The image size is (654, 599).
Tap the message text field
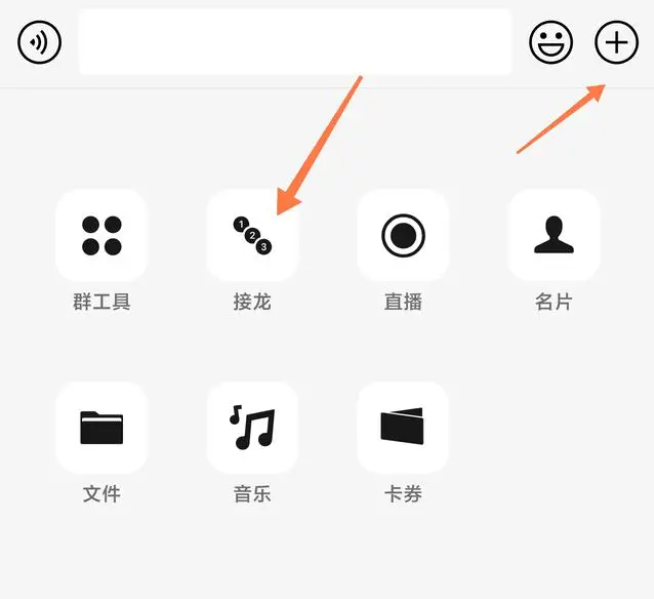[294, 42]
